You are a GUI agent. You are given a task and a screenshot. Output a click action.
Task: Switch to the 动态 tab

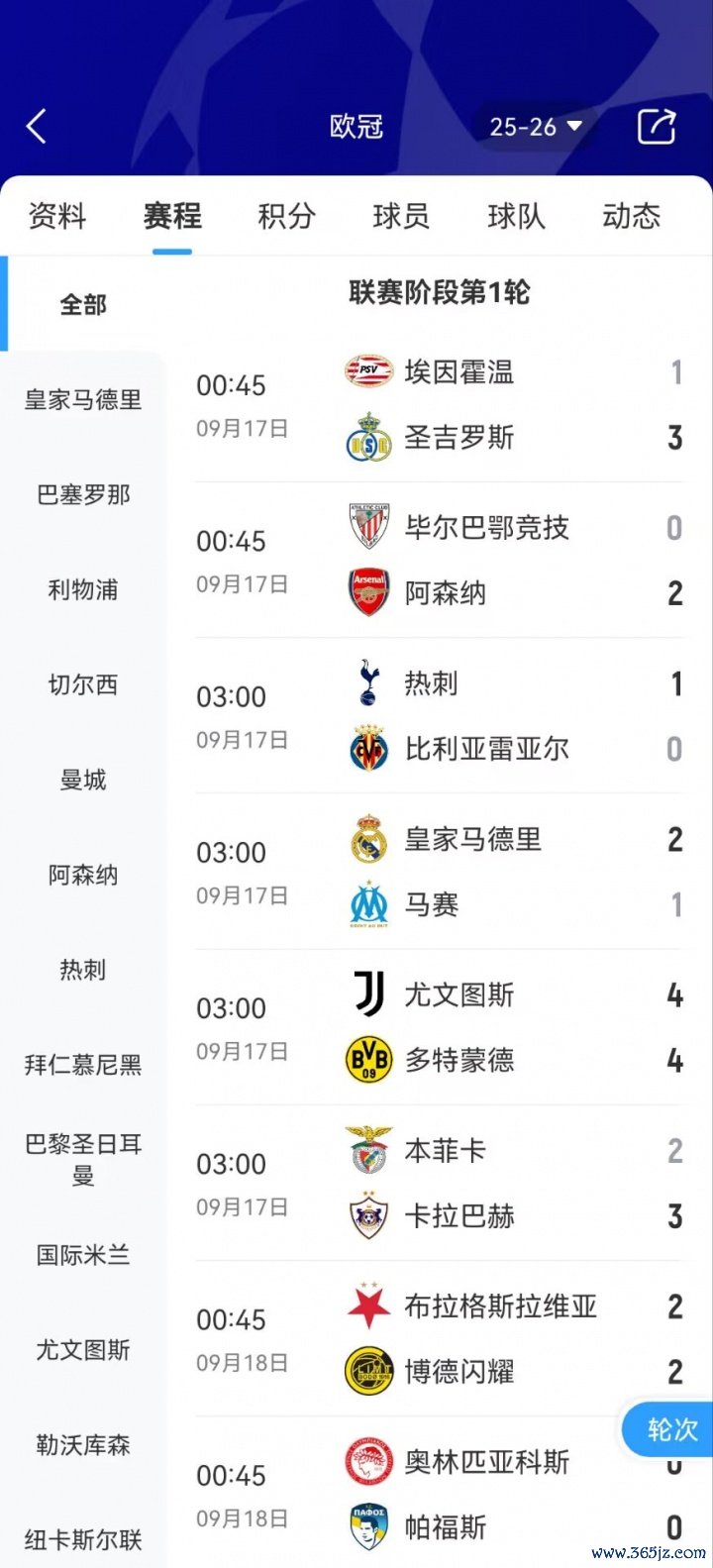(631, 216)
